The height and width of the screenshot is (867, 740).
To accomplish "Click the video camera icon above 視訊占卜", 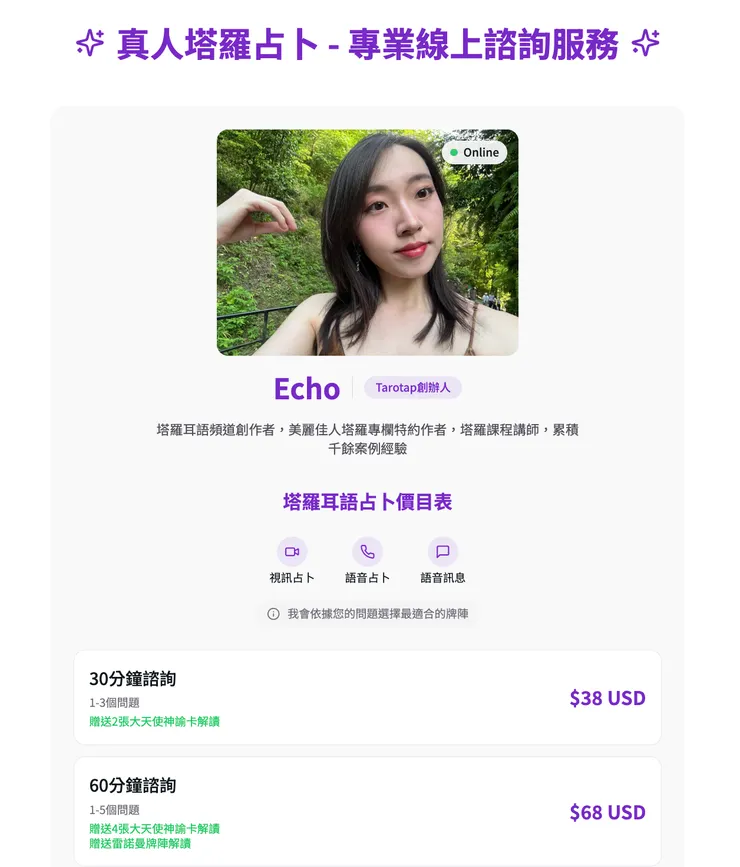I will pyautogui.click(x=293, y=551).
